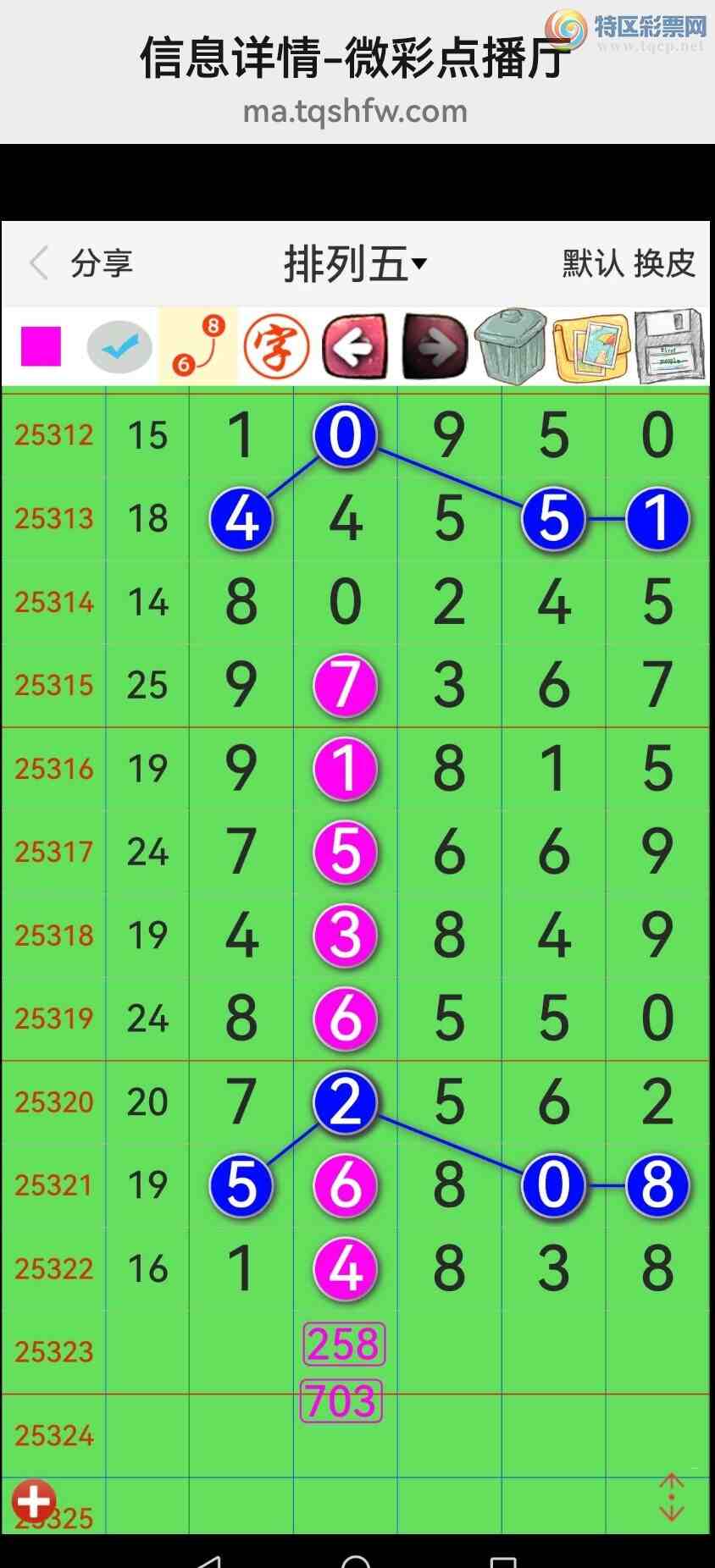This screenshot has width=715, height=1568.
Task: Tap the blue checkmark tool
Action: pos(119,346)
